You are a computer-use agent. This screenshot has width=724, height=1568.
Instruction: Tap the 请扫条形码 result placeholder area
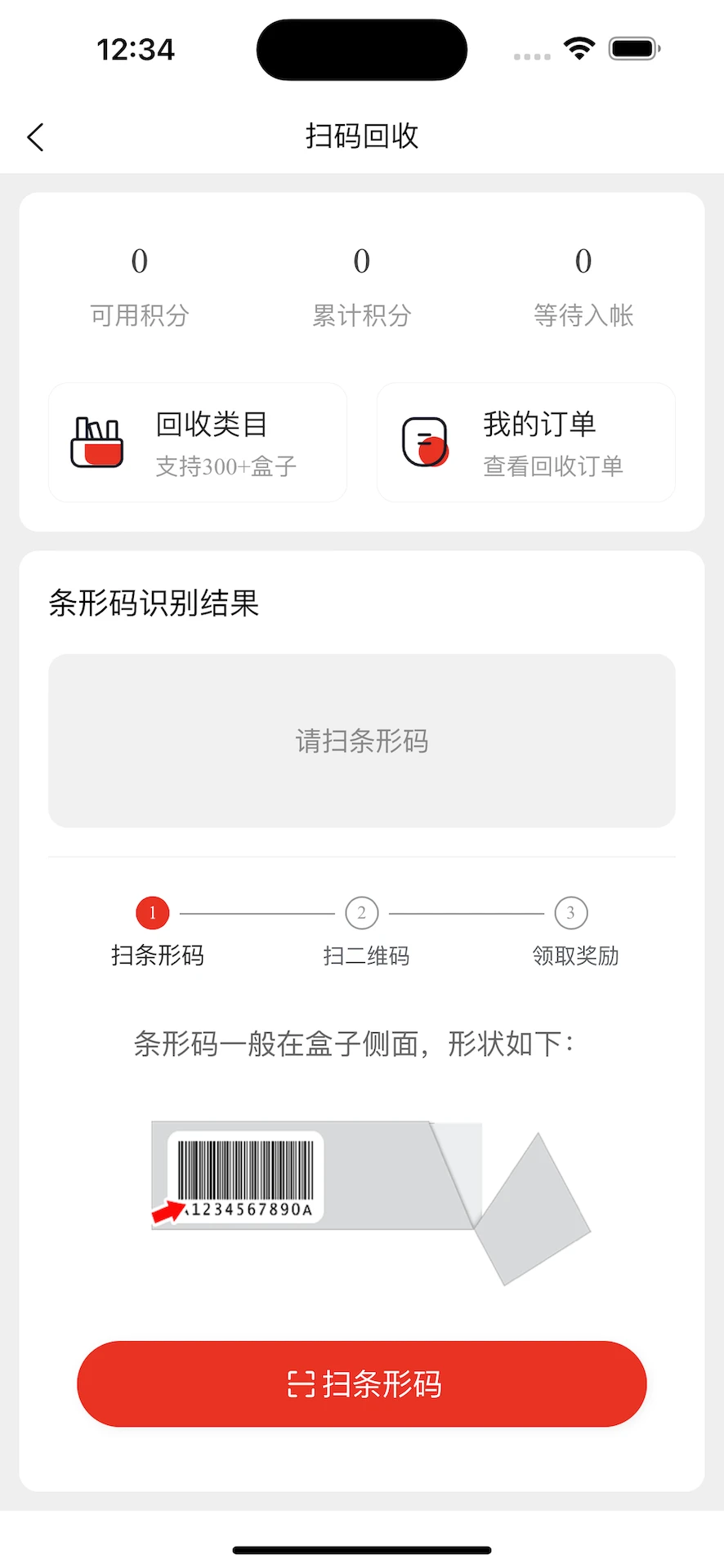point(362,740)
